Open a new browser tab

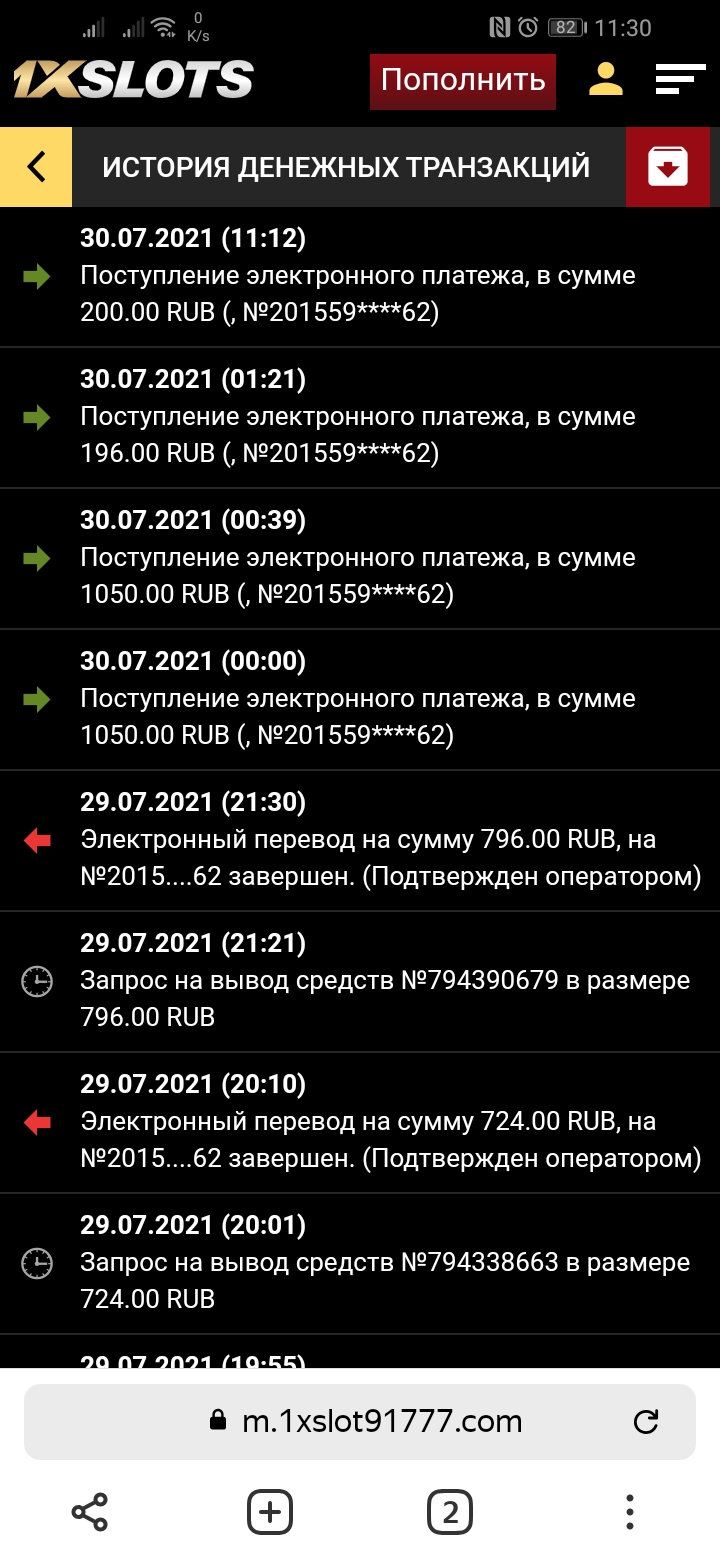270,1512
